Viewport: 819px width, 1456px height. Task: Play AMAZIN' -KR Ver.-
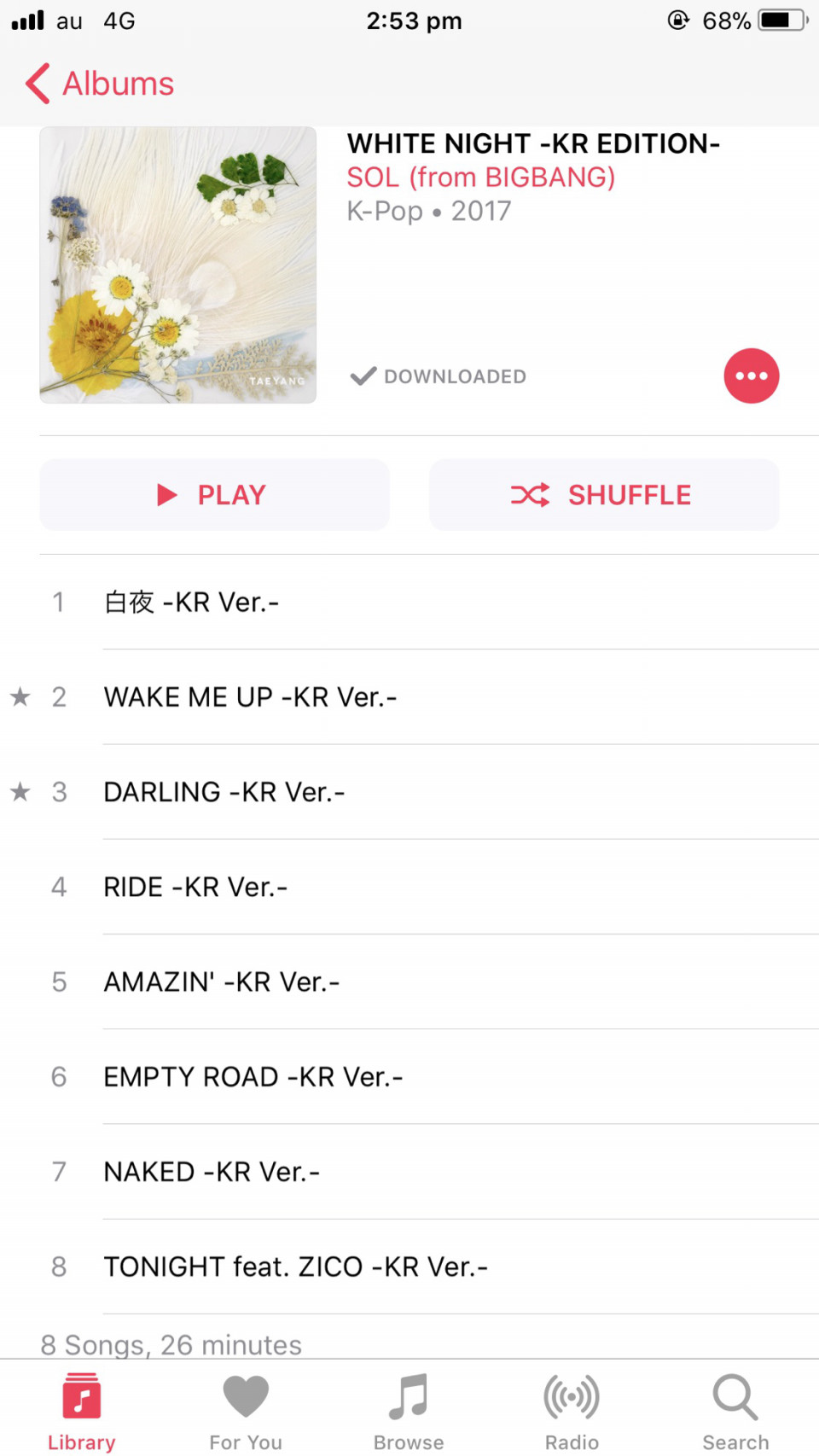(x=221, y=981)
